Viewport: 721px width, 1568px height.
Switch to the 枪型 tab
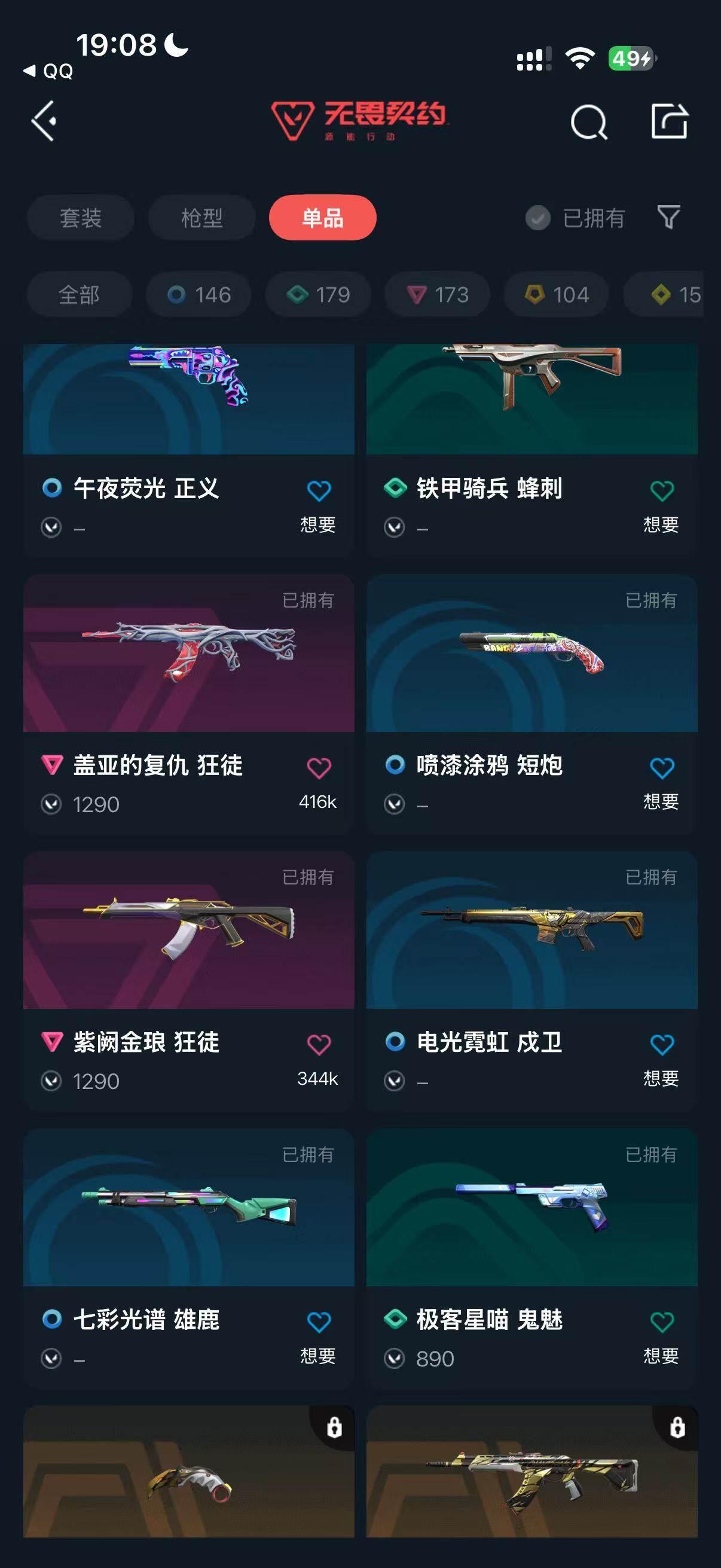pos(201,217)
